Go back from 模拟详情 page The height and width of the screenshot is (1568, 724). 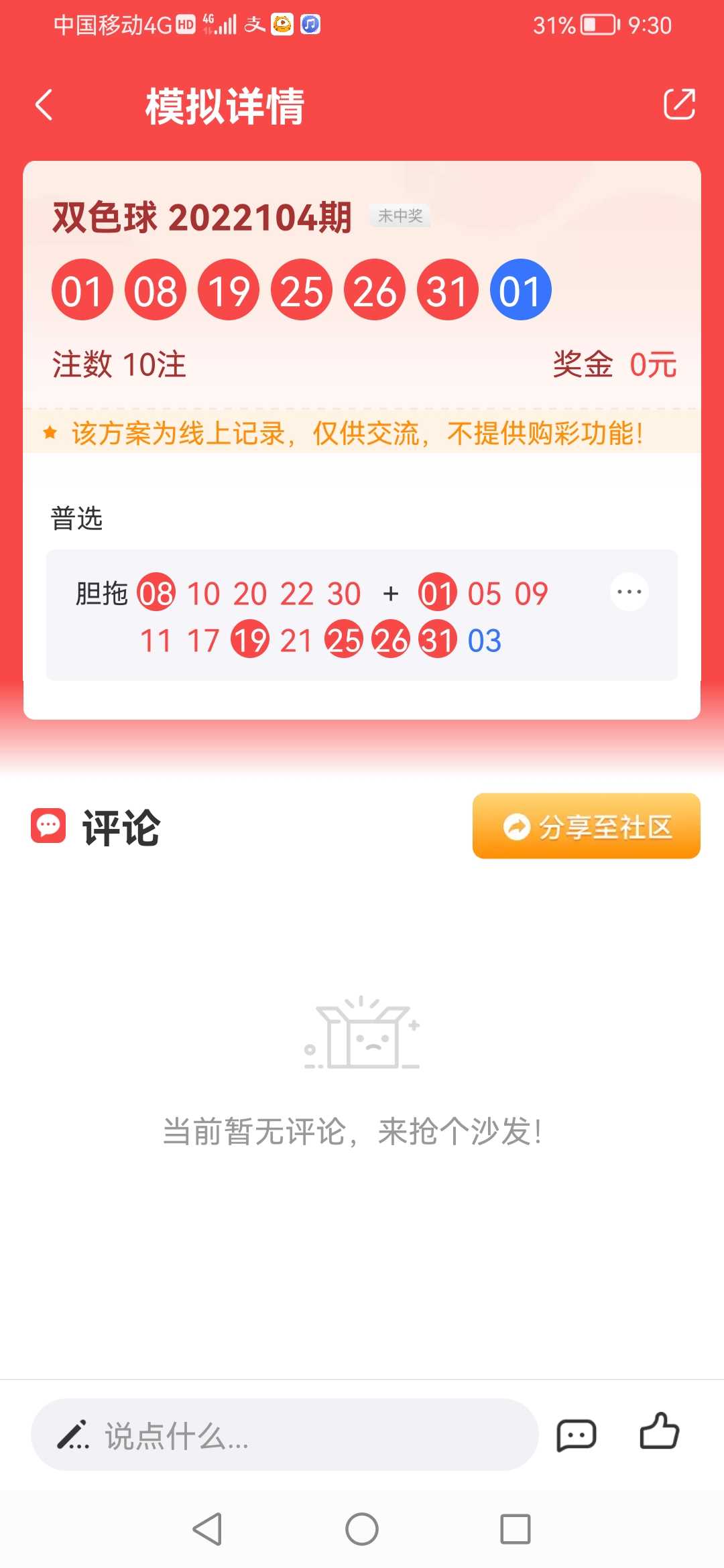[x=44, y=105]
